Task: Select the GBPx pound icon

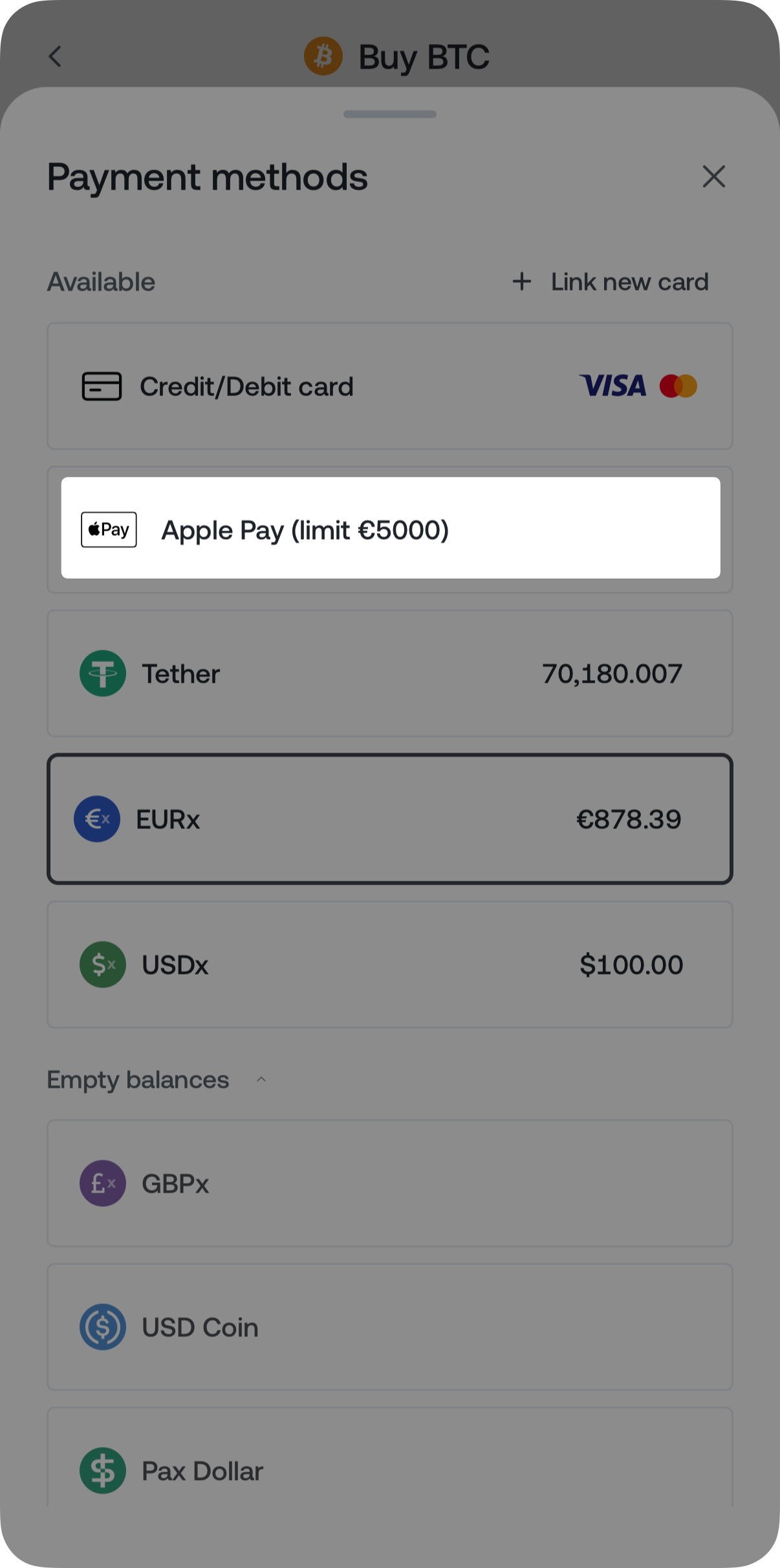Action: pyautogui.click(x=102, y=1184)
